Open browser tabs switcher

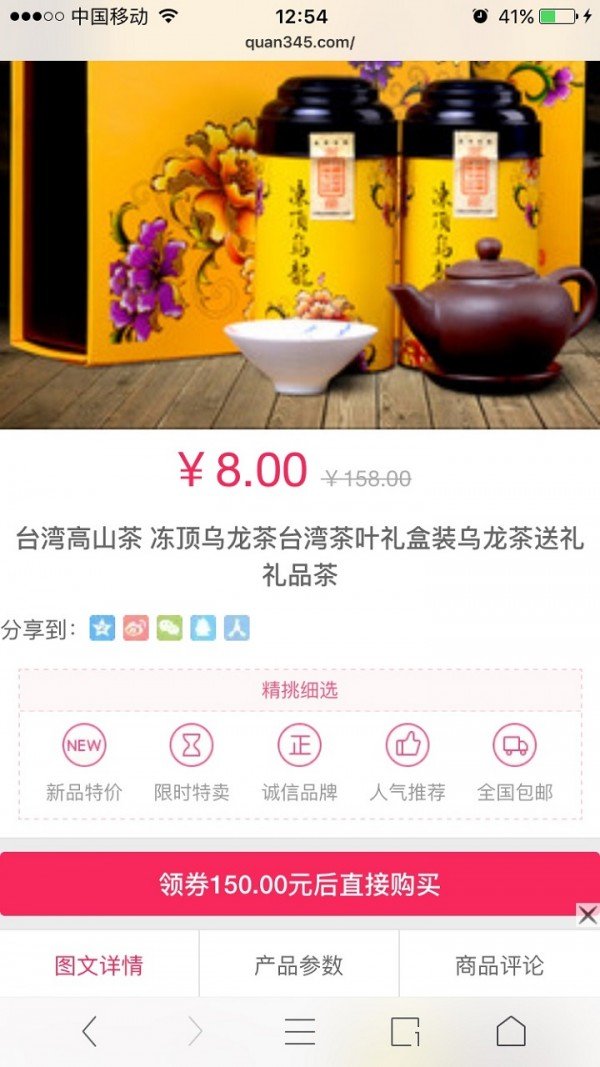pyautogui.click(x=405, y=1031)
